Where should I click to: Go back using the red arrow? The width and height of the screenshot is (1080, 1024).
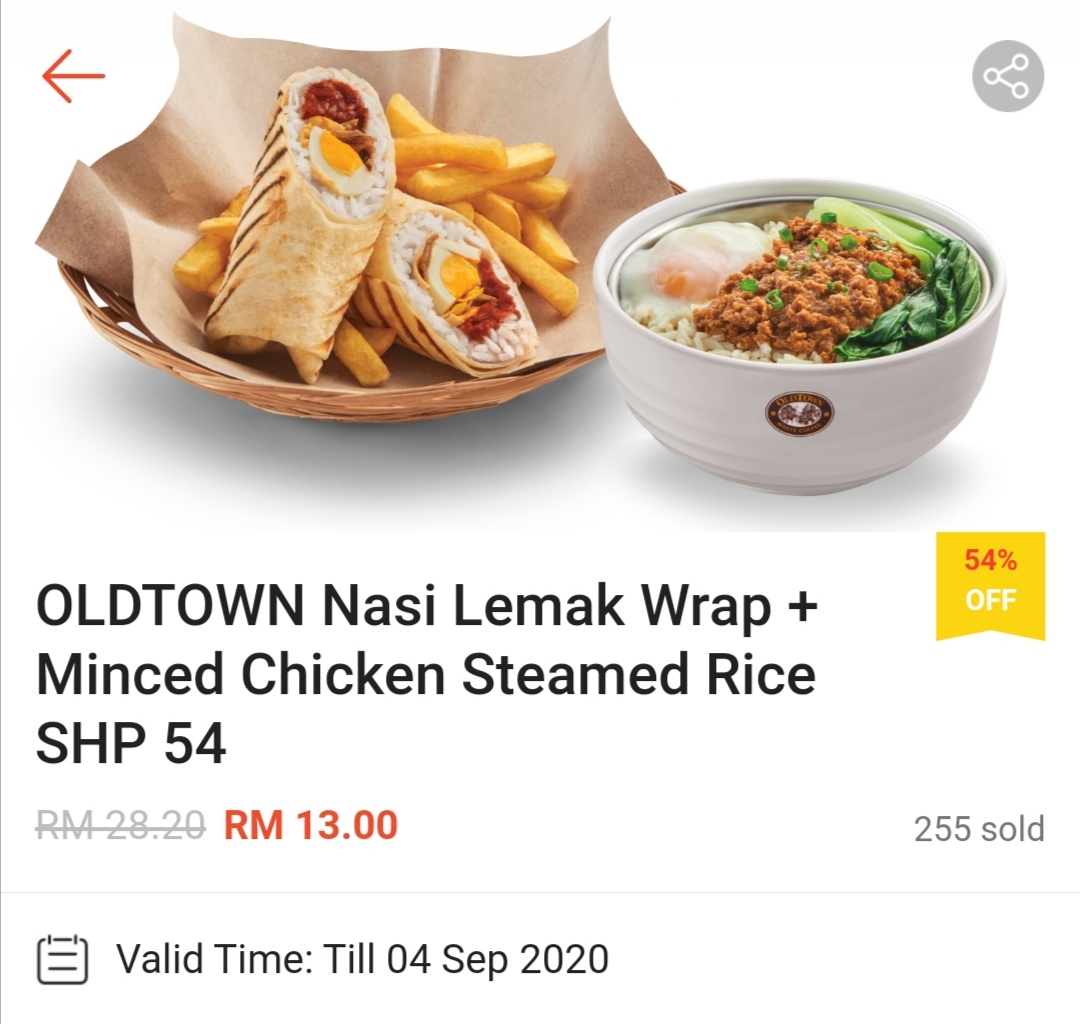73,76
